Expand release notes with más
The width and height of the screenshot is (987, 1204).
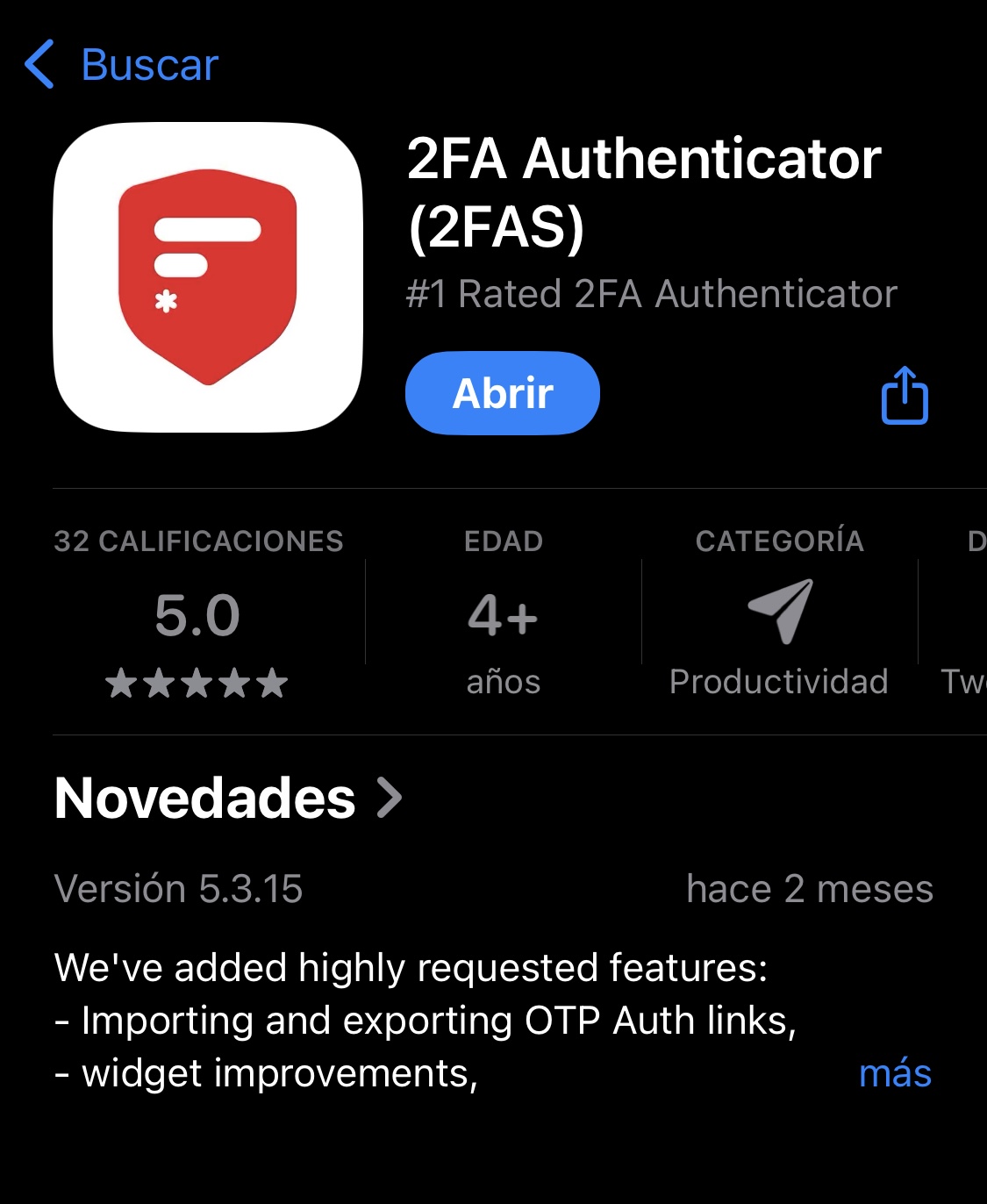(895, 1073)
